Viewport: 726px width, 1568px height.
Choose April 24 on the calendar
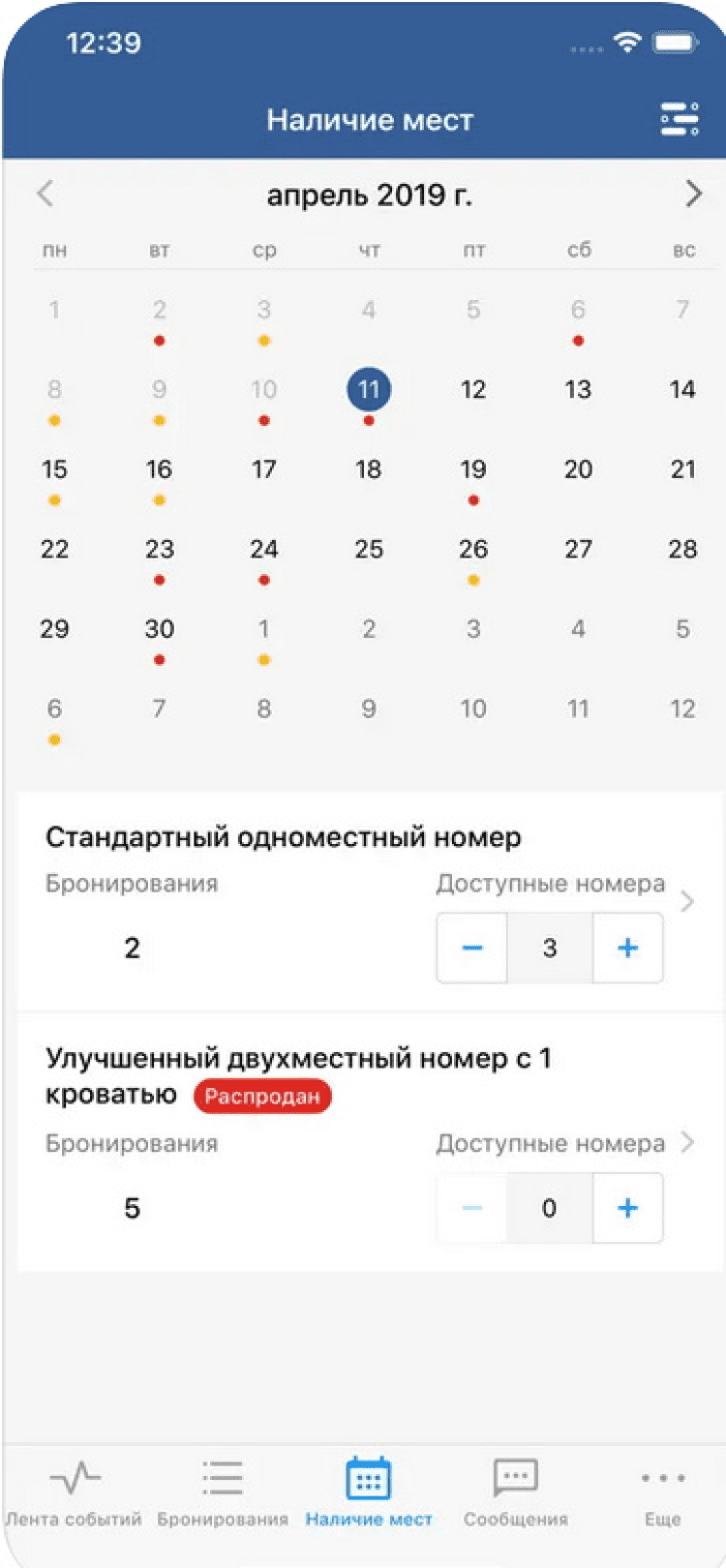tap(263, 550)
